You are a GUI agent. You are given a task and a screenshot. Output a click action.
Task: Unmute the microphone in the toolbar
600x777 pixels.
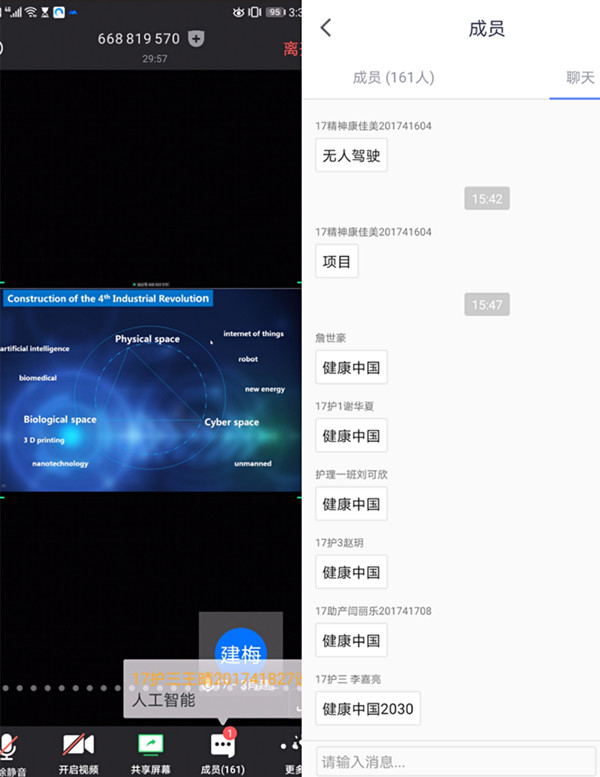8,753
